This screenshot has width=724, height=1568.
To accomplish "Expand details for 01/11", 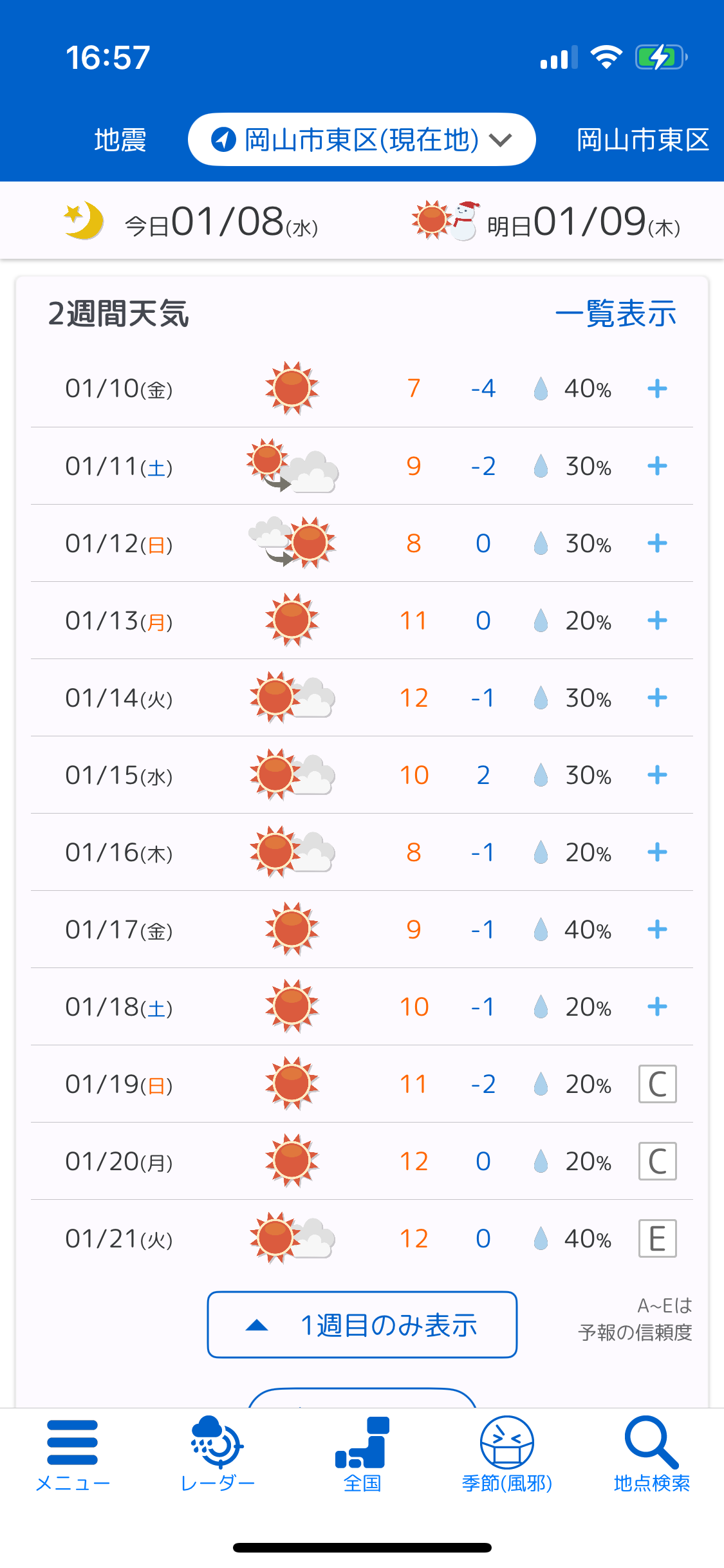I will click(657, 466).
